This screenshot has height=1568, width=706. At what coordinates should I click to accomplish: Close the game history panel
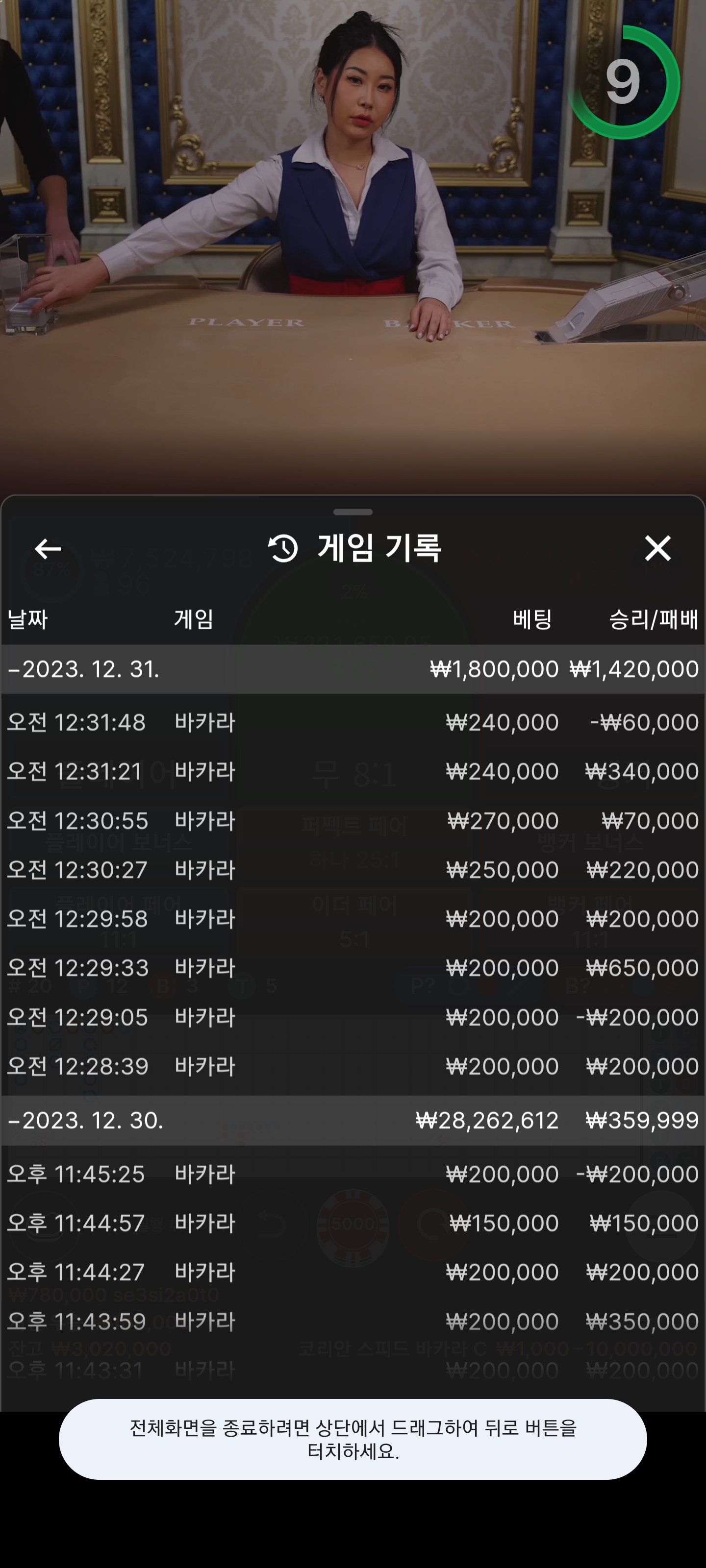657,548
